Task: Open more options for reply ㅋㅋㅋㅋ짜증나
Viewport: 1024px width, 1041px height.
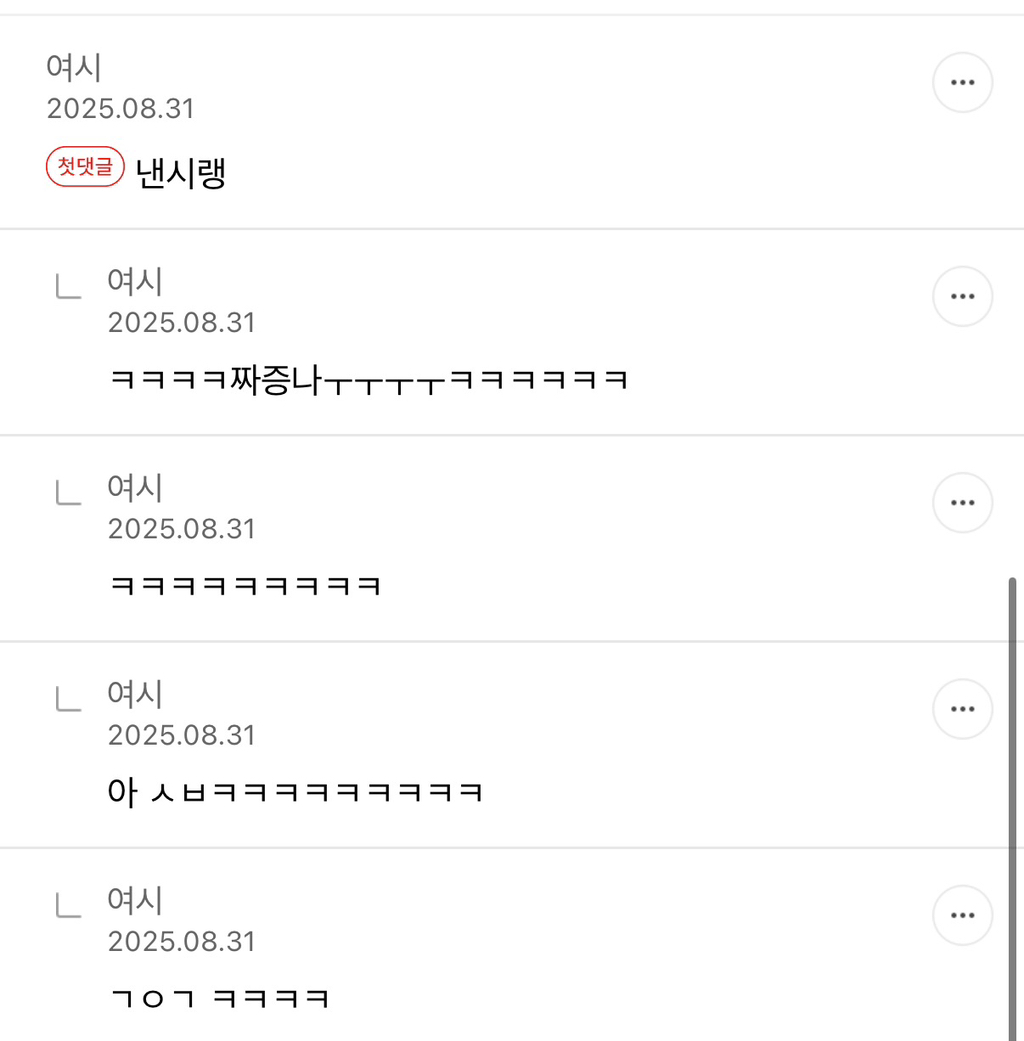Action: click(962, 297)
